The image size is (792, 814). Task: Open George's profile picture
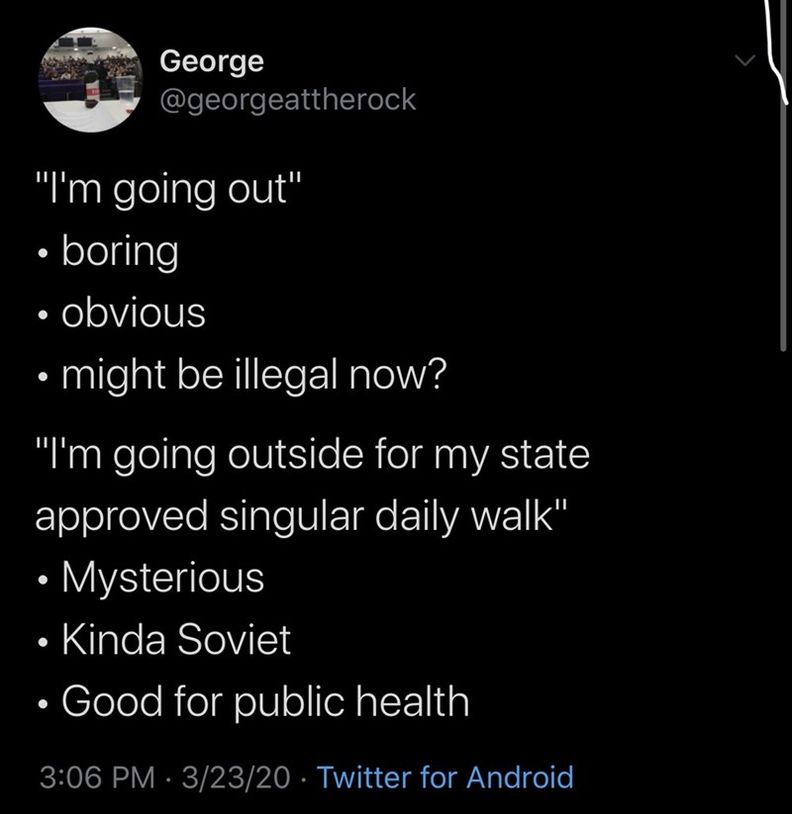tap(91, 80)
